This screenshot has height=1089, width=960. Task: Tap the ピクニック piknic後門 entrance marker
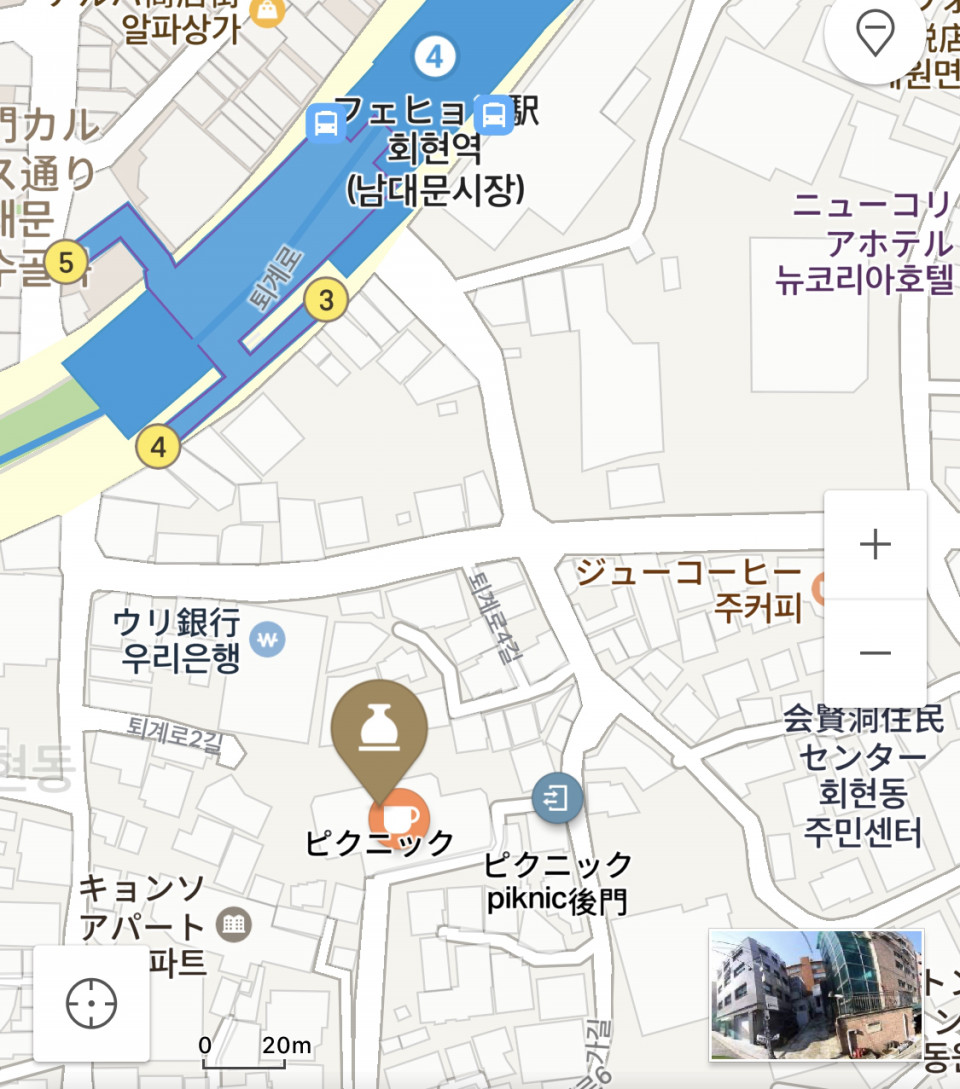pos(557,798)
